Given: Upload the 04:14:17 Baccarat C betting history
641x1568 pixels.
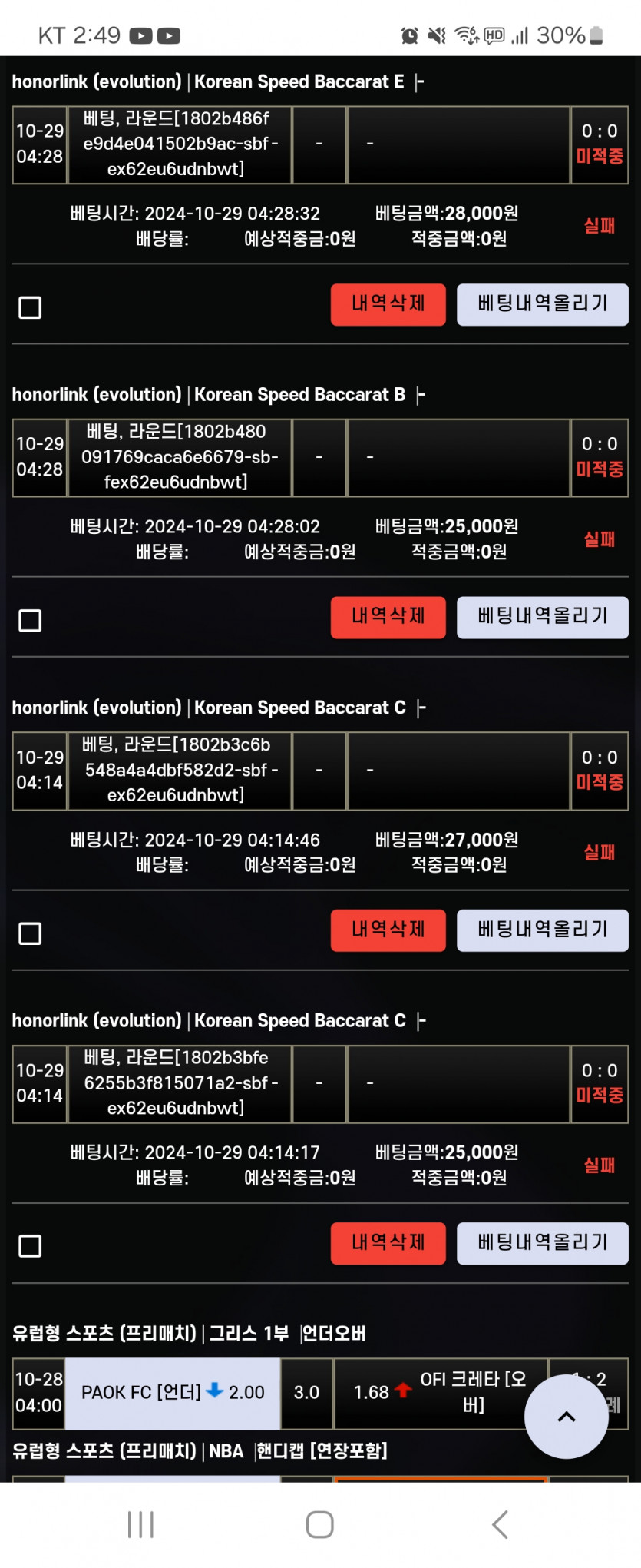Looking at the screenshot, I should (543, 1243).
